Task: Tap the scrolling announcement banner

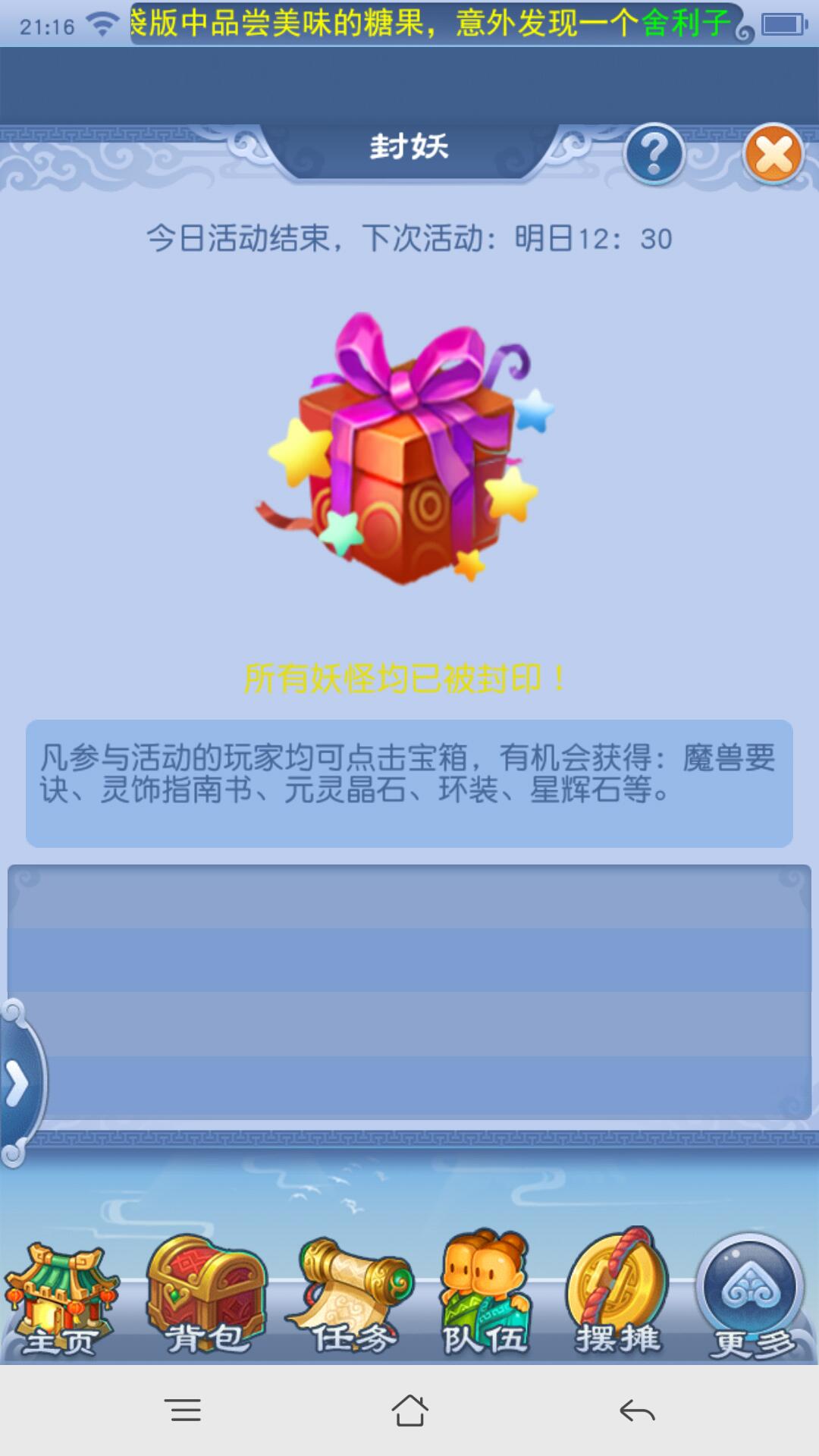Action: pos(432,23)
